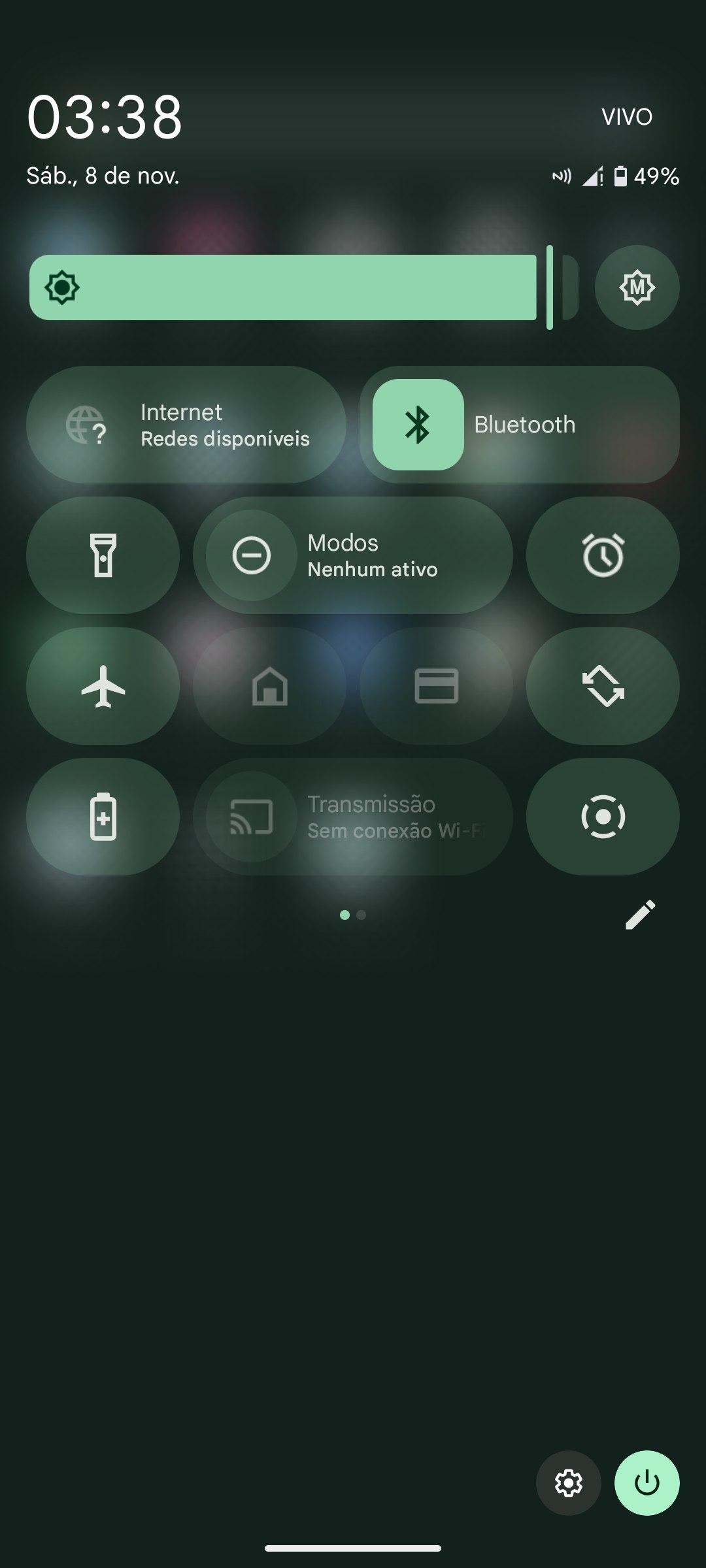The image size is (706, 1568).
Task: Enable airplane mode
Action: pos(103,686)
